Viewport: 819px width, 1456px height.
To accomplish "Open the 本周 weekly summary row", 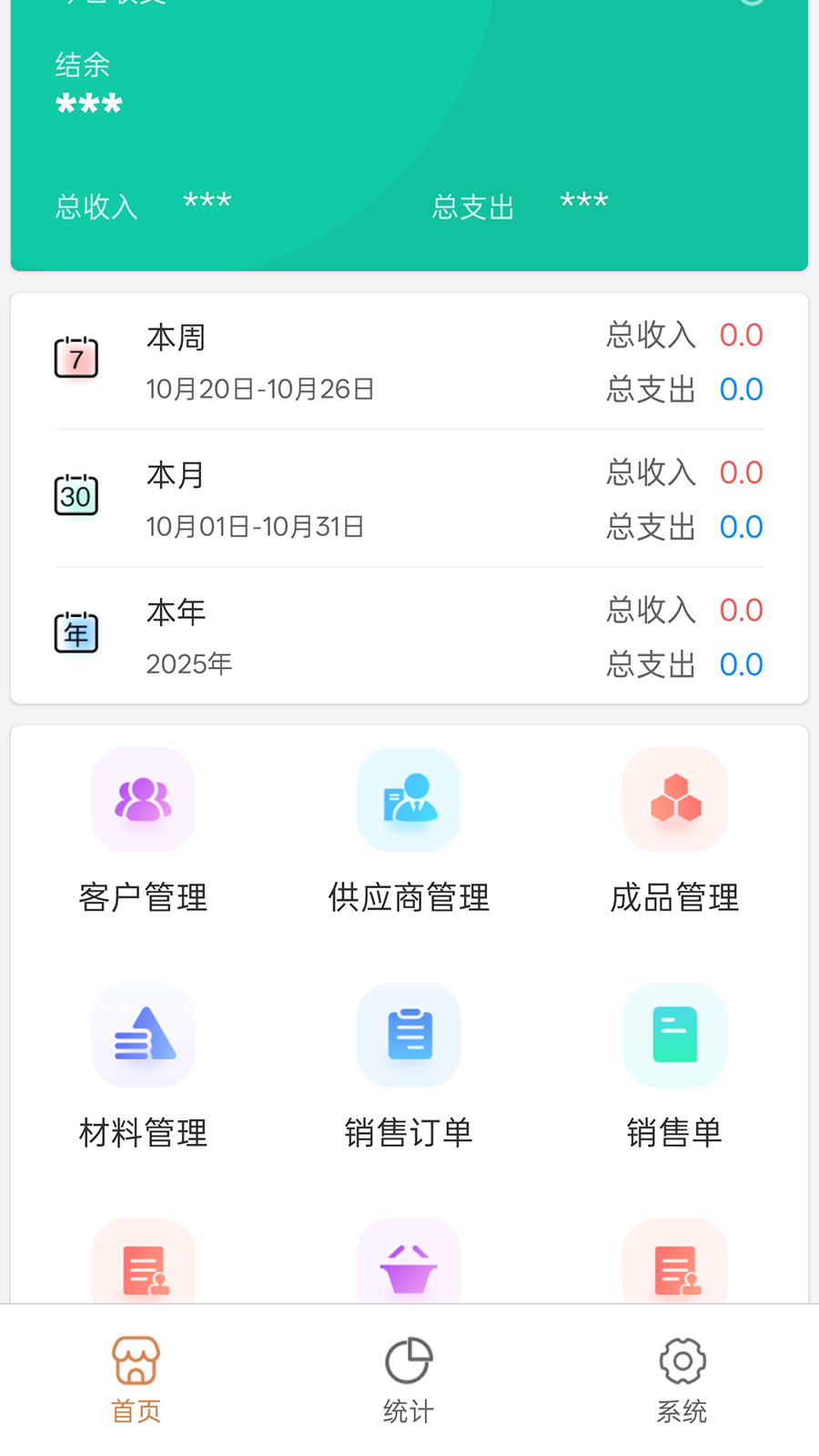I will point(408,360).
